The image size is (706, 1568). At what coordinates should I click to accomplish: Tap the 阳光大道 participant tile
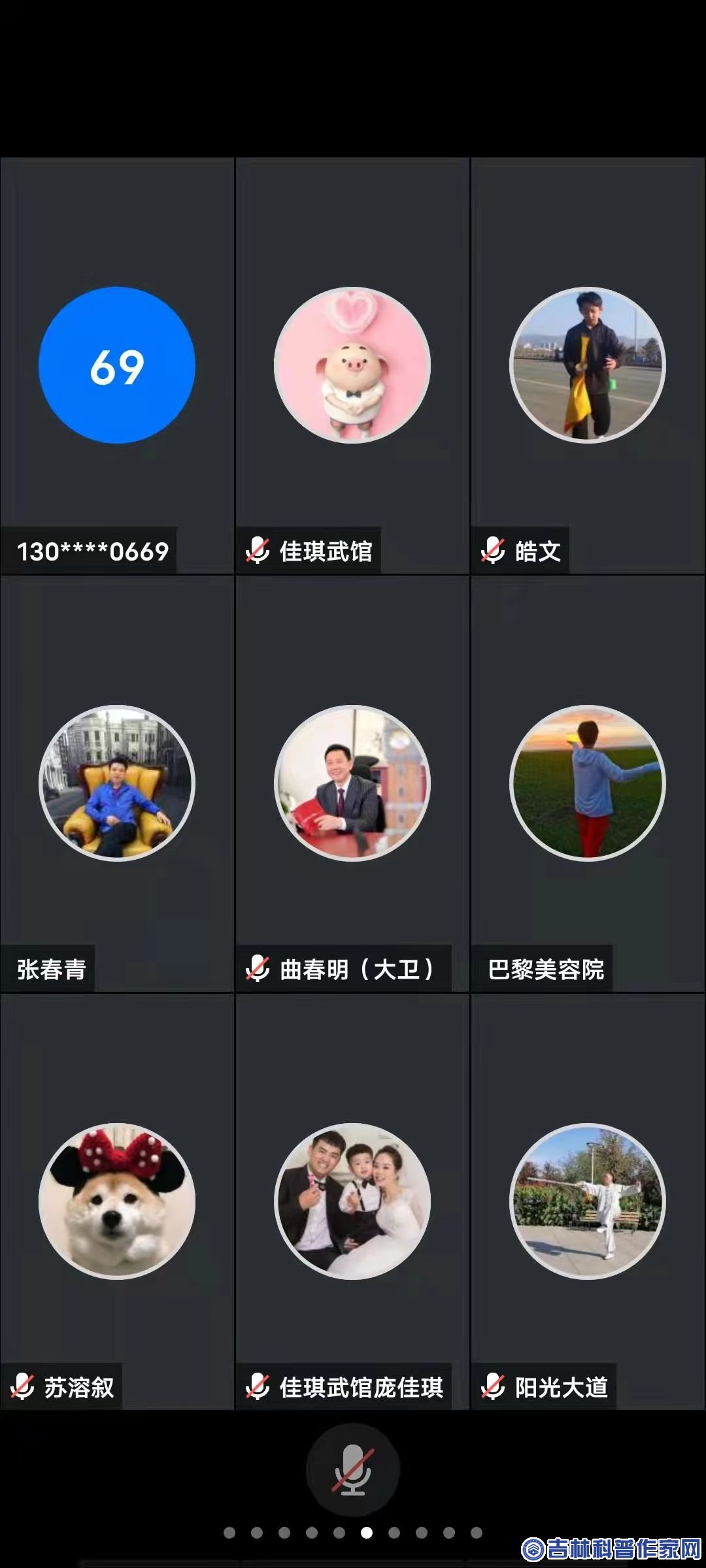[587, 1201]
